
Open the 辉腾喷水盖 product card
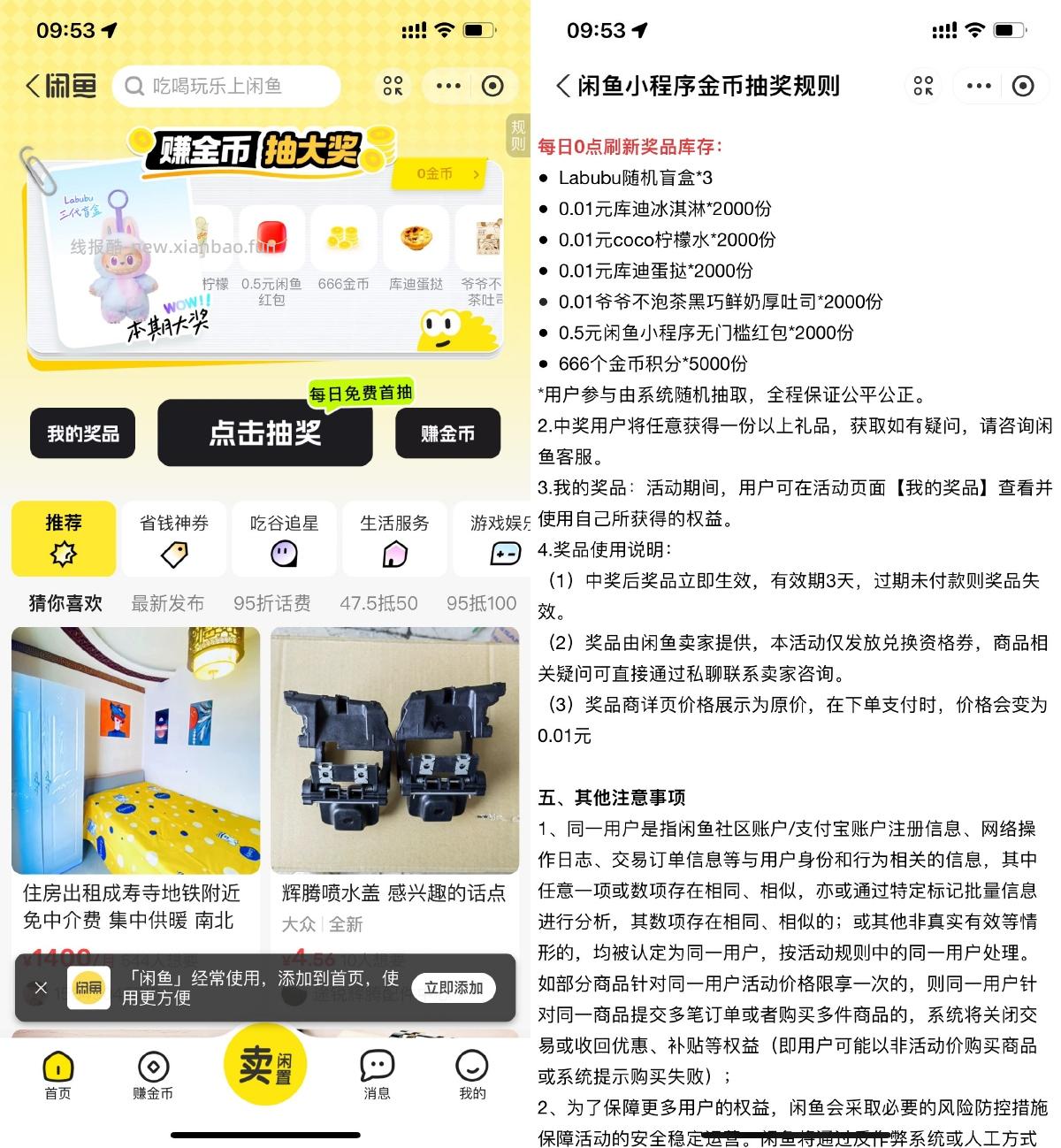[394, 778]
